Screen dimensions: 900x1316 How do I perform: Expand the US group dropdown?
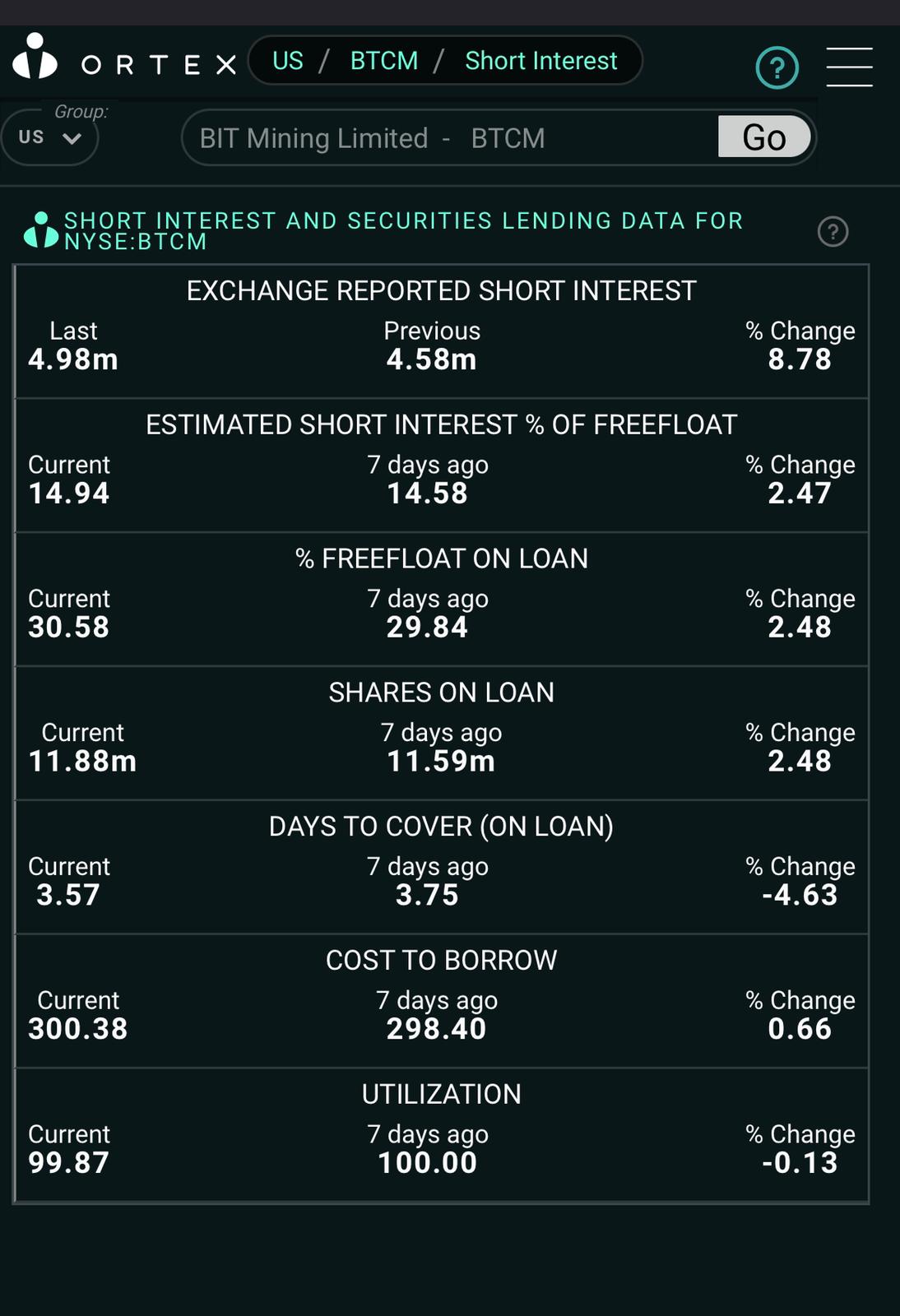(50, 137)
